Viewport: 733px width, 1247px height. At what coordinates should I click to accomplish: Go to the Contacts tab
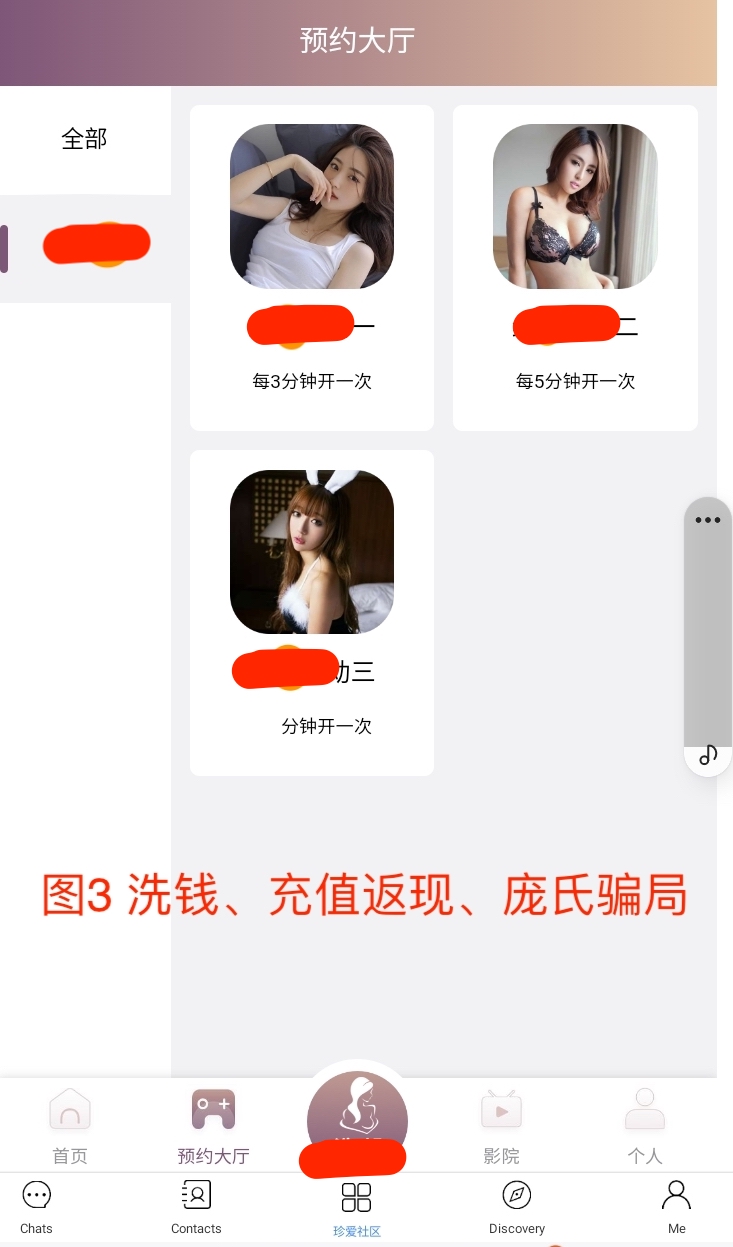pyautogui.click(x=196, y=1207)
